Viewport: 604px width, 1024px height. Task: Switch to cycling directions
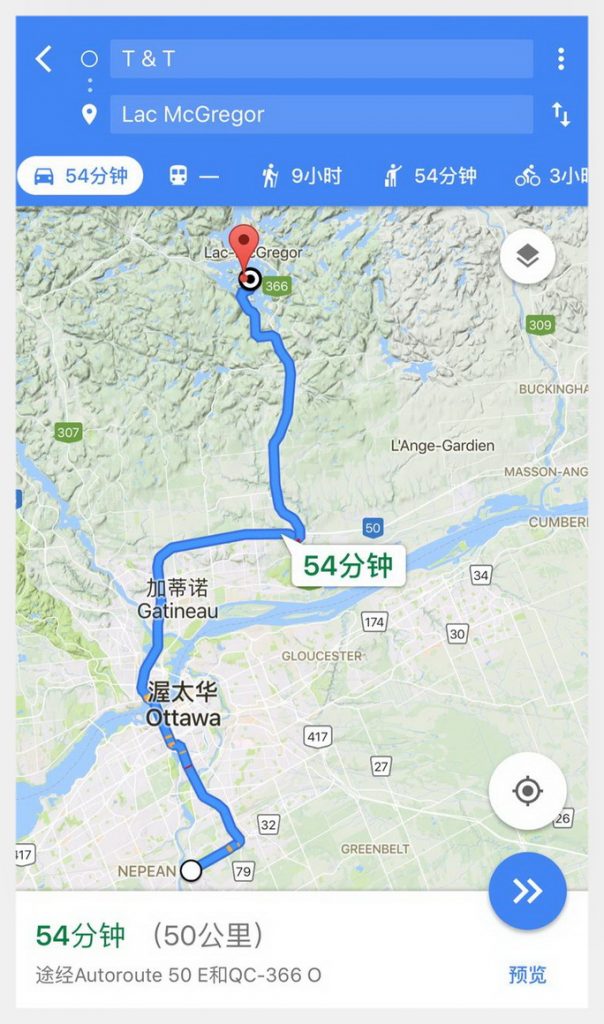click(548, 177)
